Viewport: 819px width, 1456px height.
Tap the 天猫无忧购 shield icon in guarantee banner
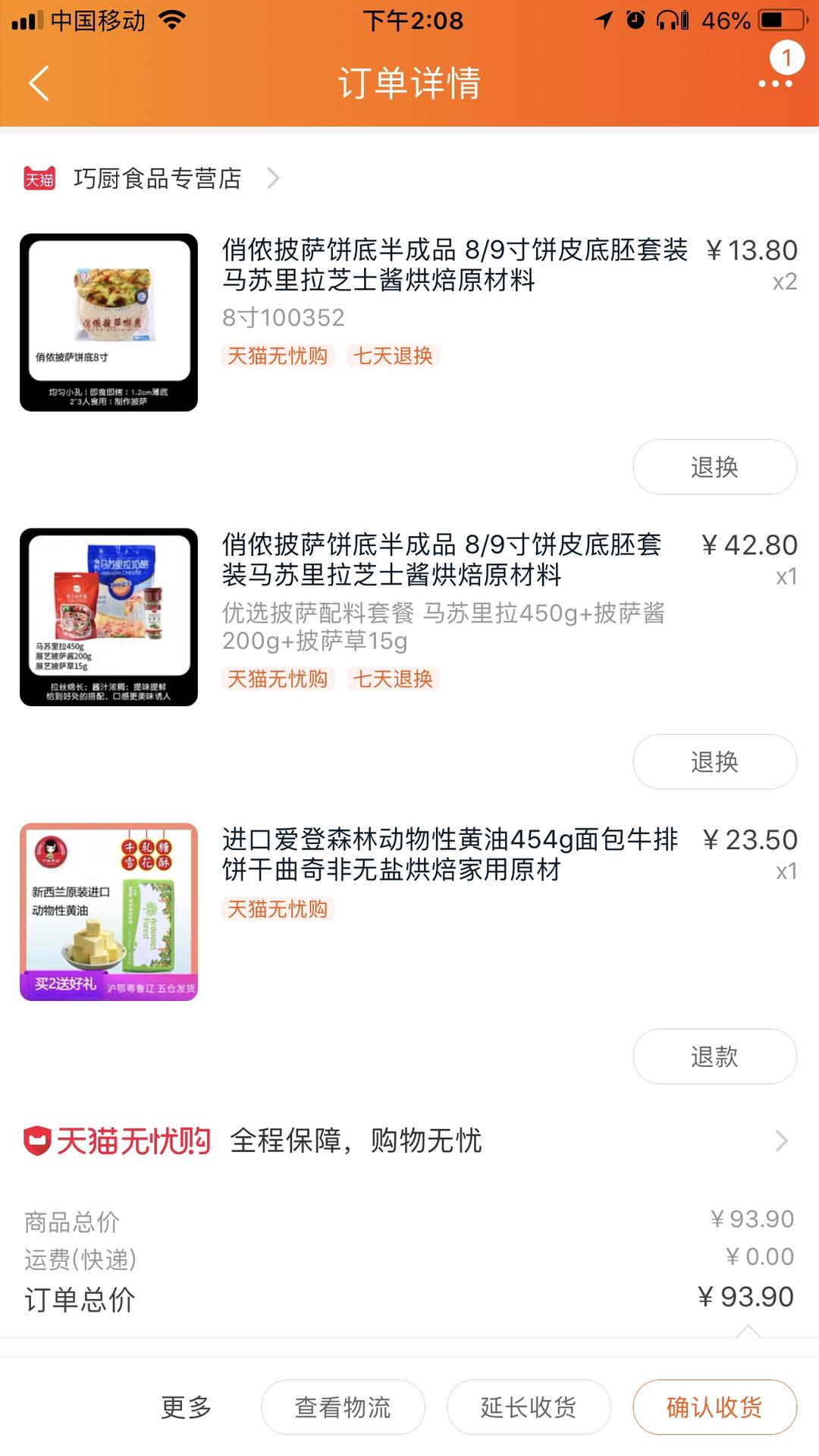39,1141
